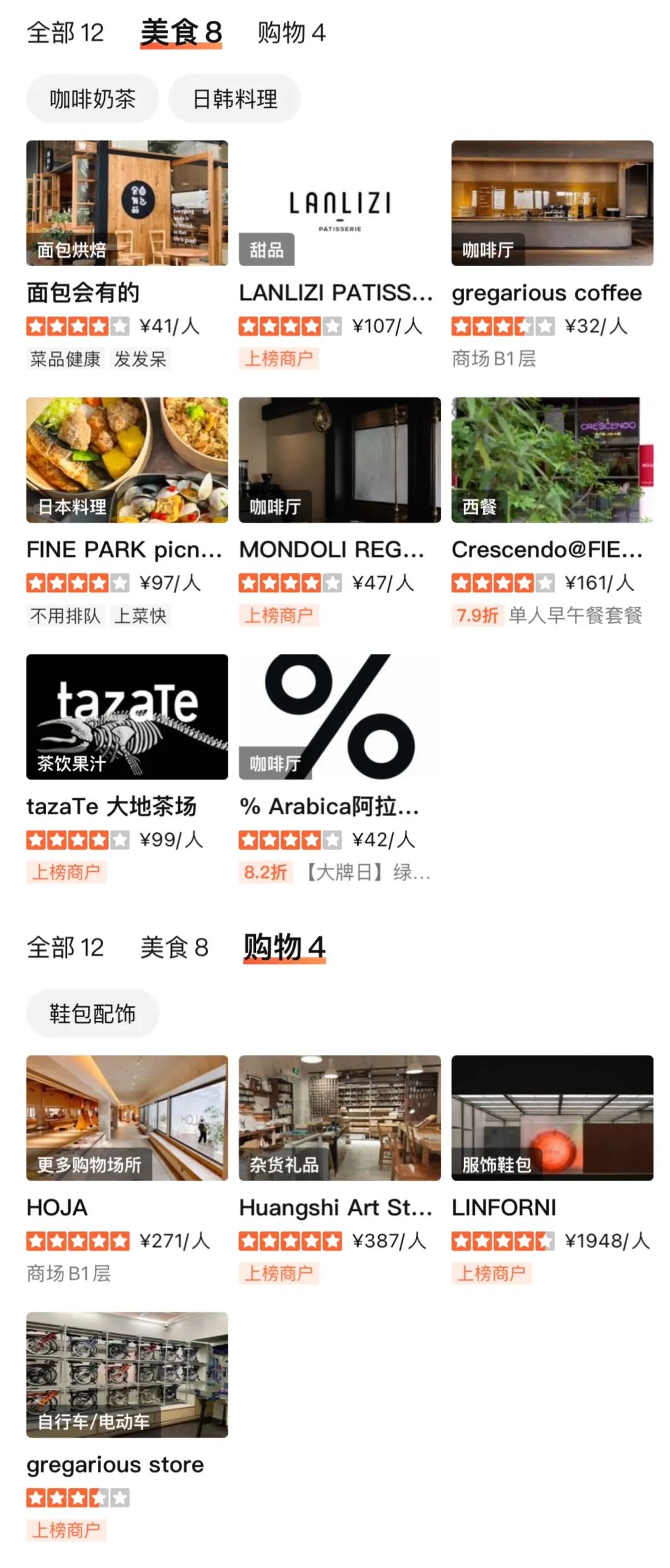
Task: Open gregarious store bicycle shop
Action: 127,1375
